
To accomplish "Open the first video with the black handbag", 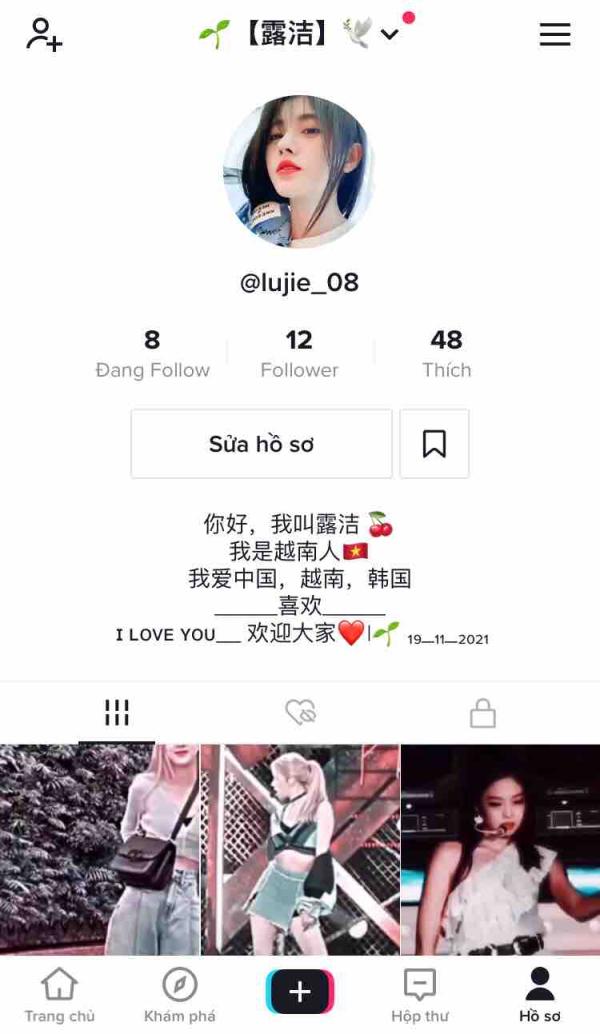I will 99,850.
